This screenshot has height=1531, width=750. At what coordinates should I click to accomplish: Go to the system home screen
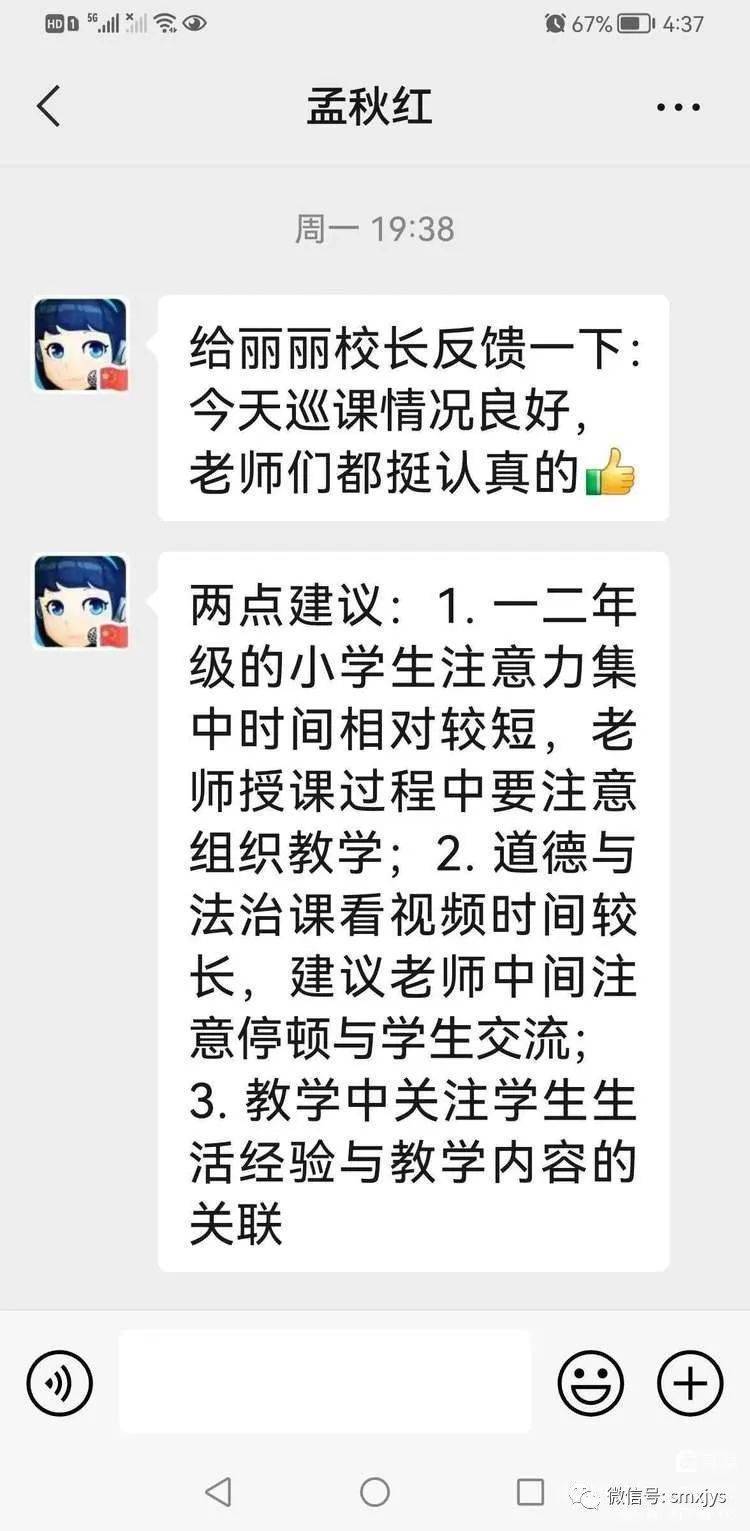(x=375, y=1492)
